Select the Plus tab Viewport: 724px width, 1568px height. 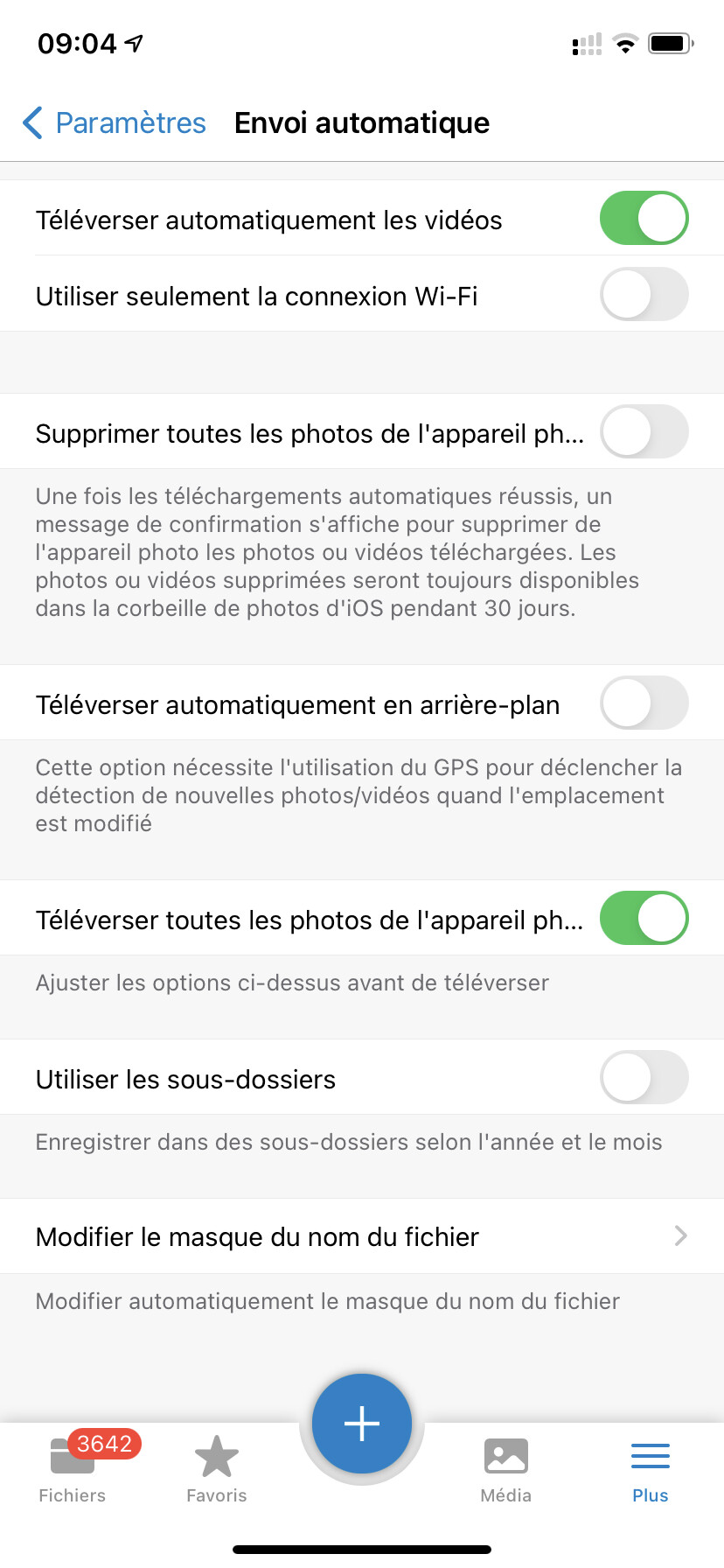(x=650, y=1470)
